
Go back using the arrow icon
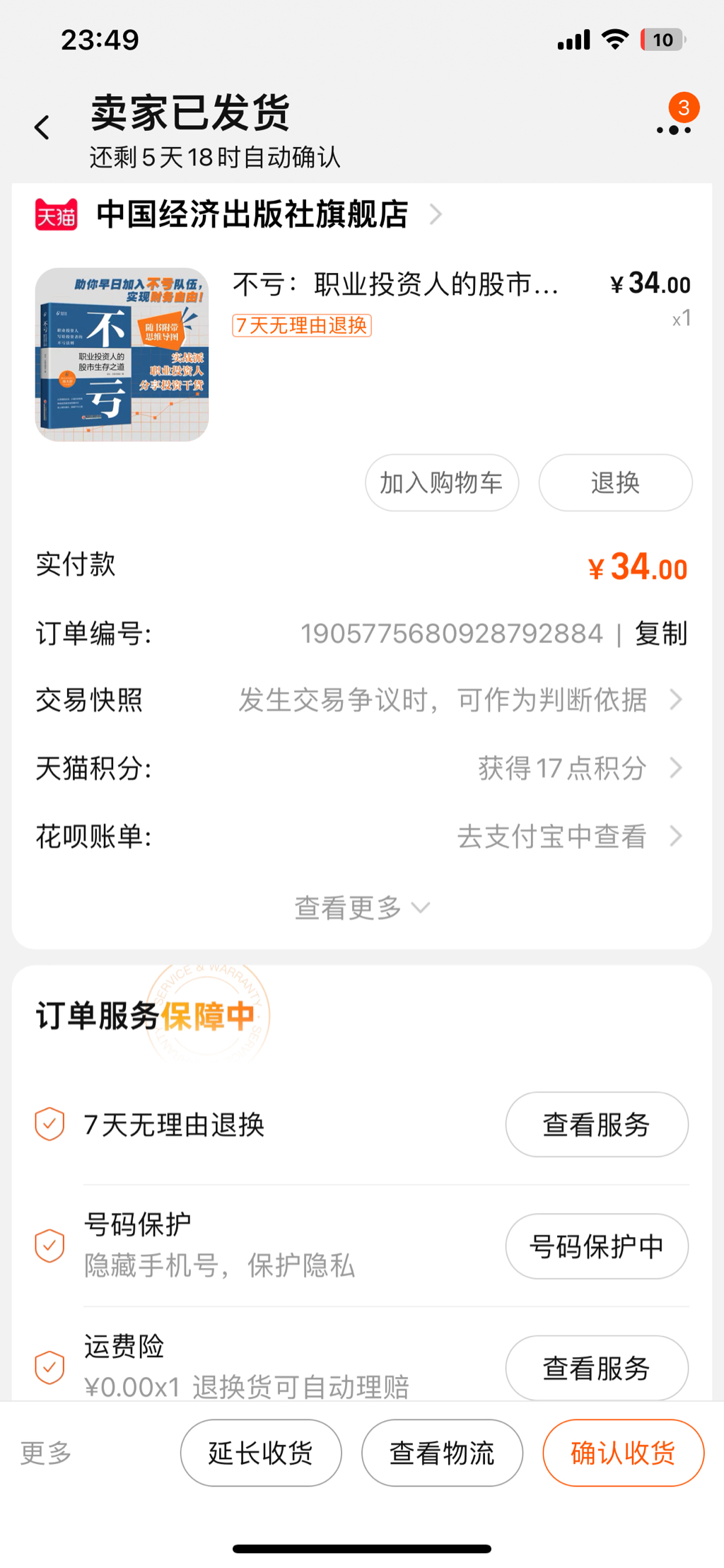pos(42,128)
